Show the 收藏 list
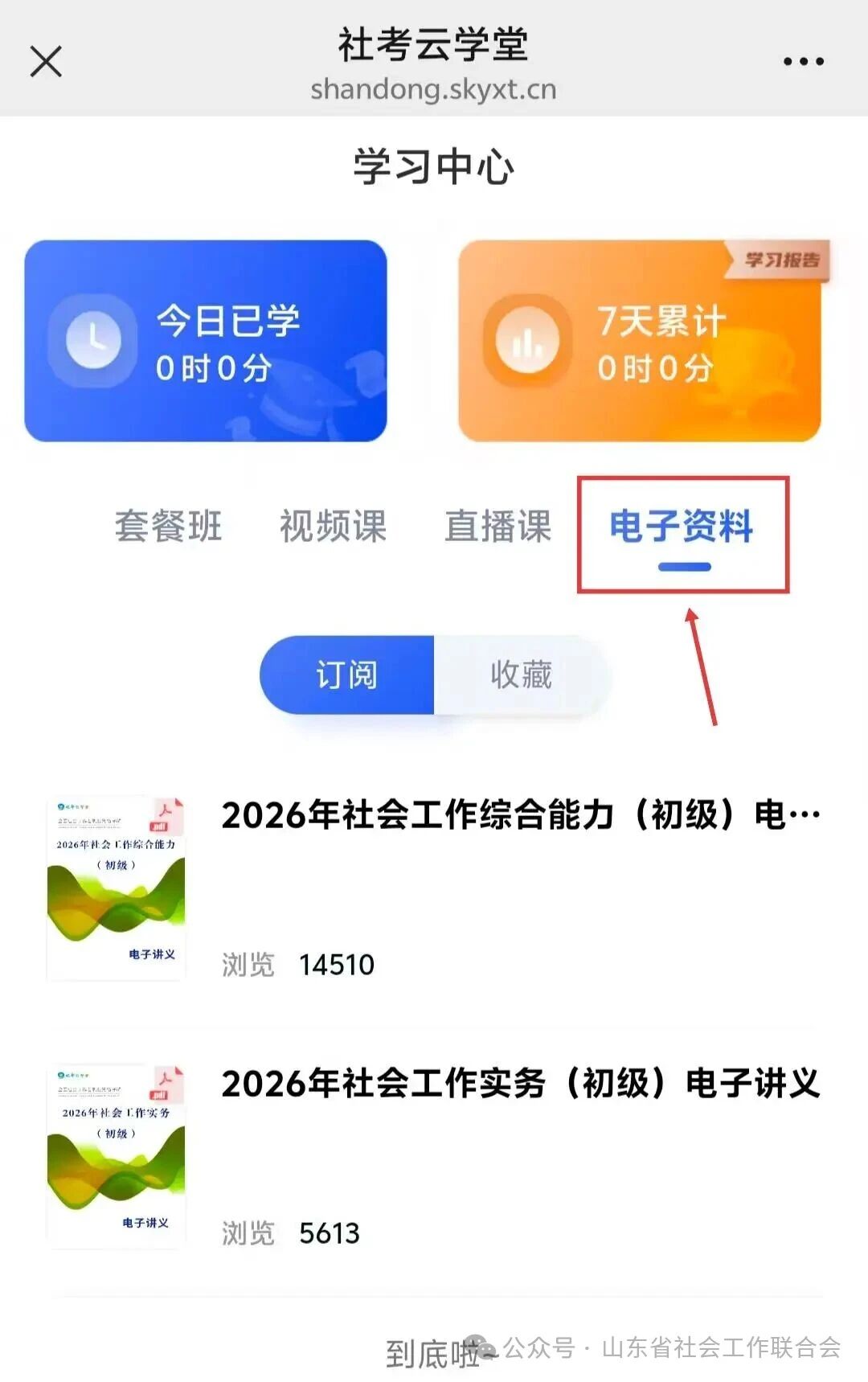This screenshot has width=868, height=1382. (521, 675)
